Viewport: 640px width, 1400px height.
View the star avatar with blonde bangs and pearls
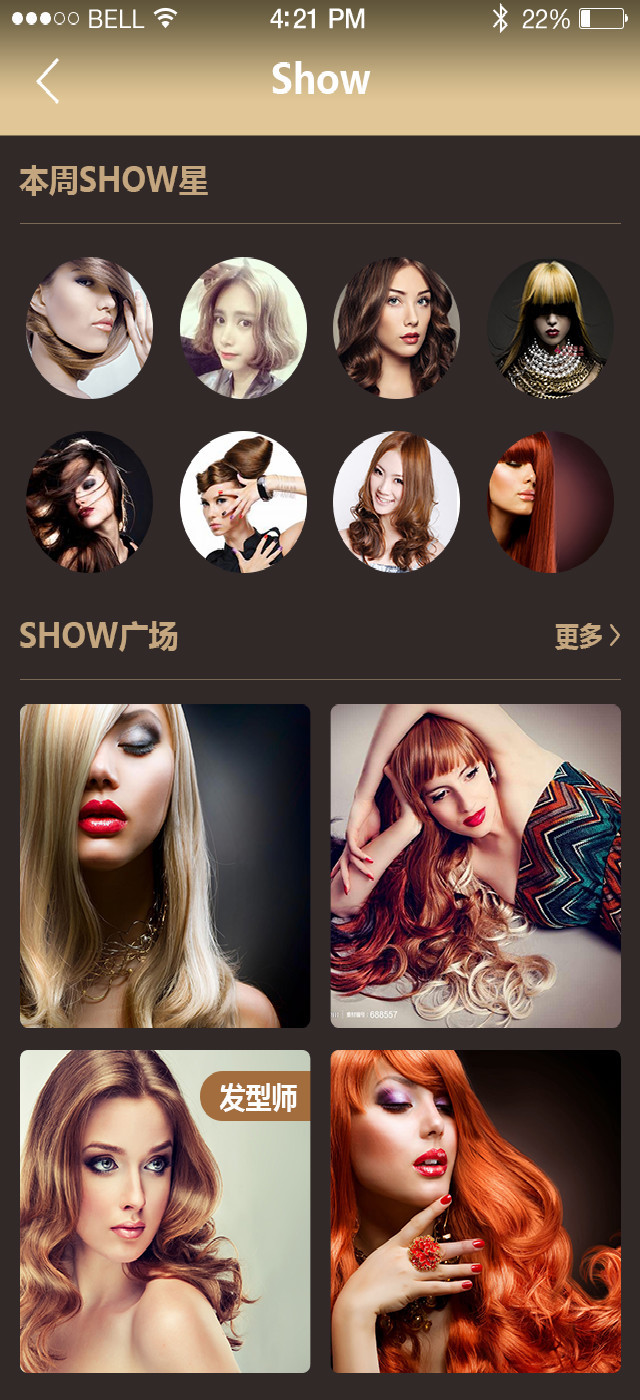[550, 328]
